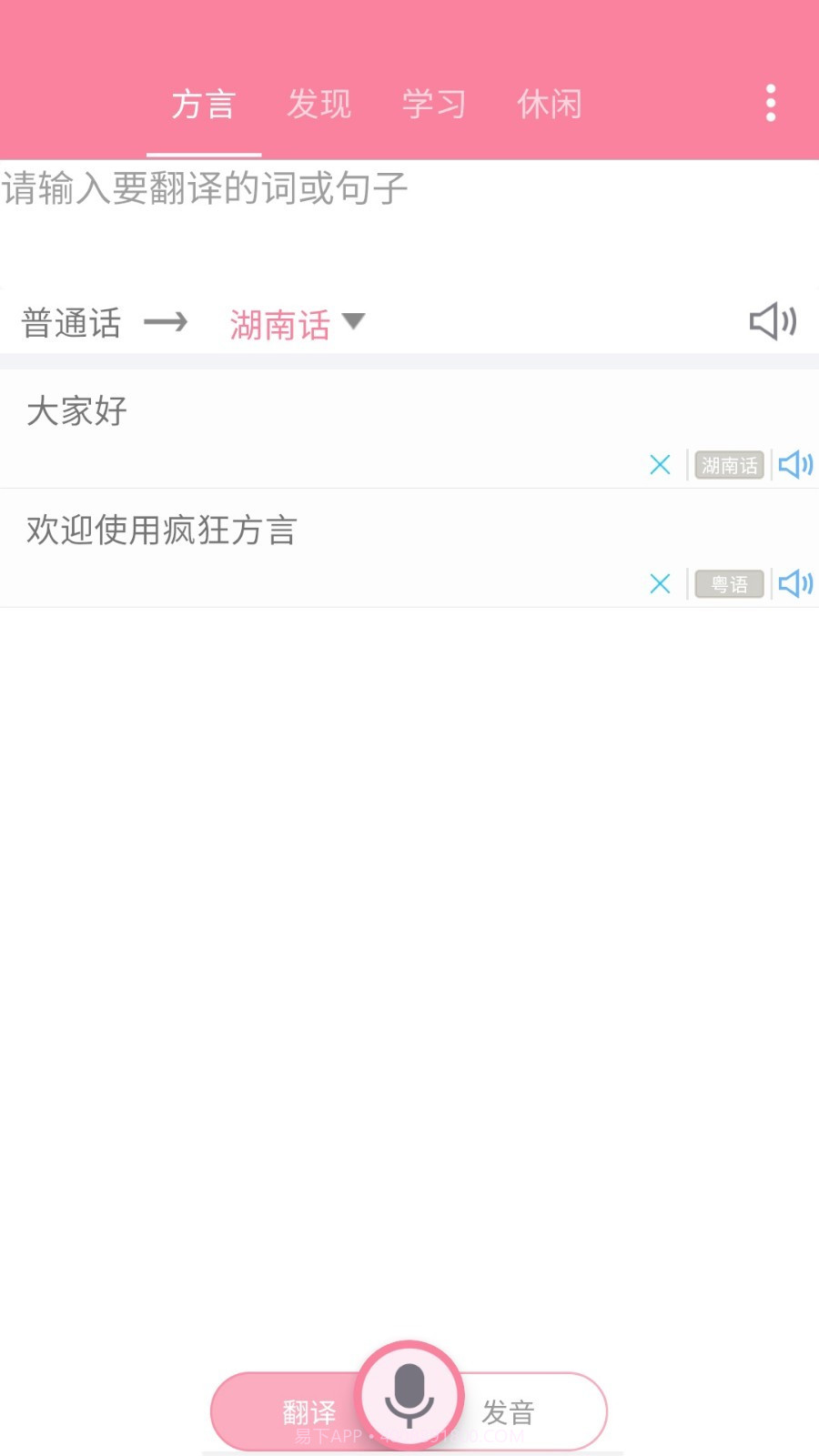Viewport: 819px width, 1456px height.
Task: Delete the 大家好 translation entry
Action: click(661, 465)
